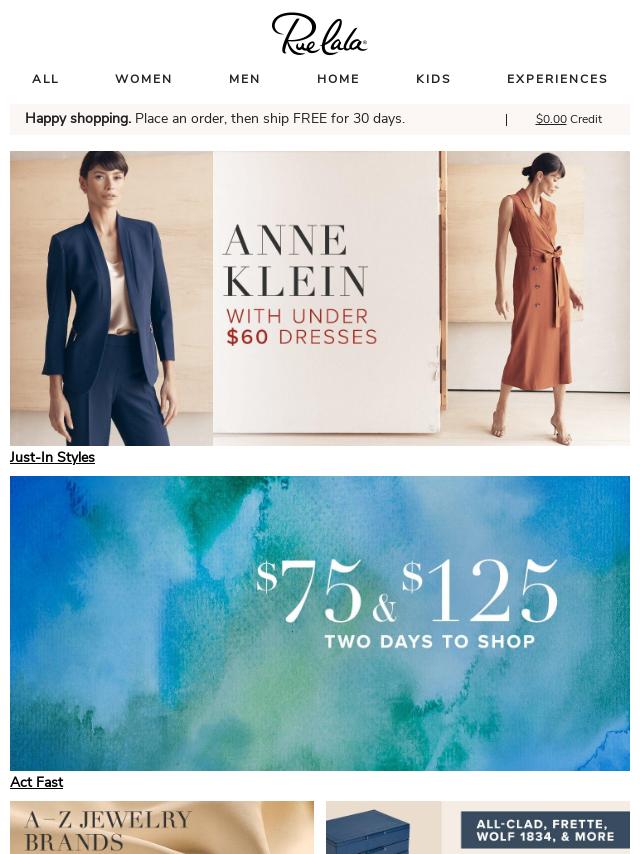Viewport: 640px width, 854px height.
Task: Open the EXPERIENCES category
Action: click(557, 79)
